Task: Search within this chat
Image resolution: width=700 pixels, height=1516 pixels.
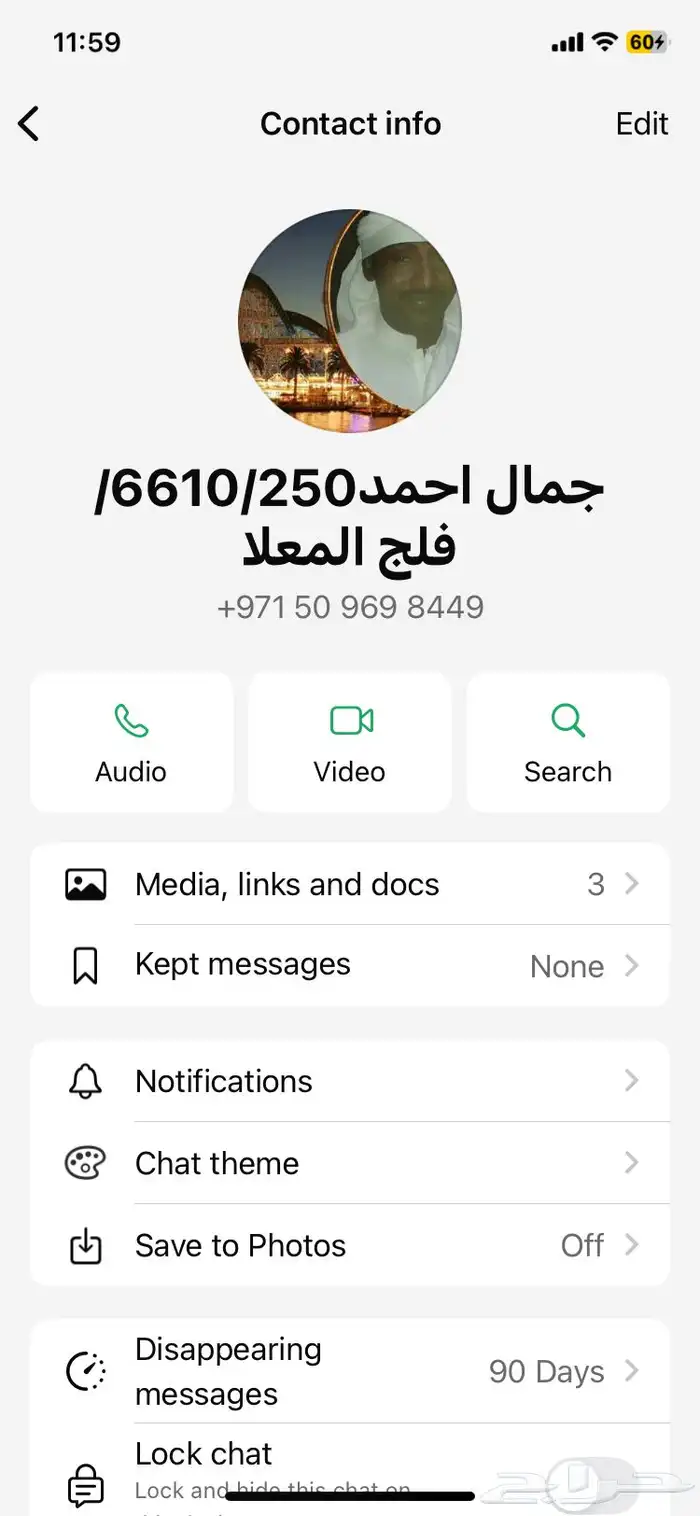Action: pyautogui.click(x=567, y=742)
